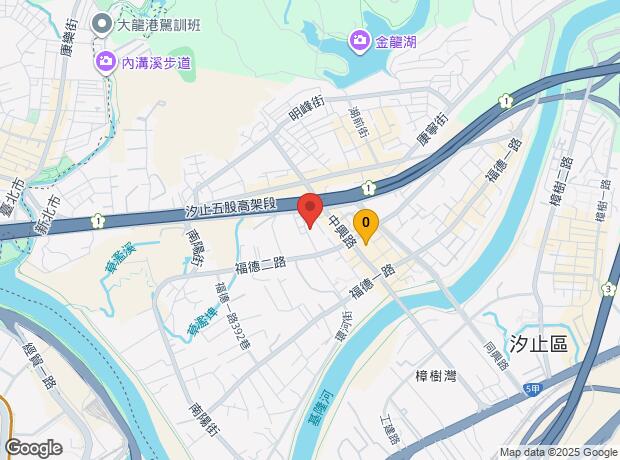
Task: Open the 大龍港駕訓班 place marker
Action: coord(102,26)
